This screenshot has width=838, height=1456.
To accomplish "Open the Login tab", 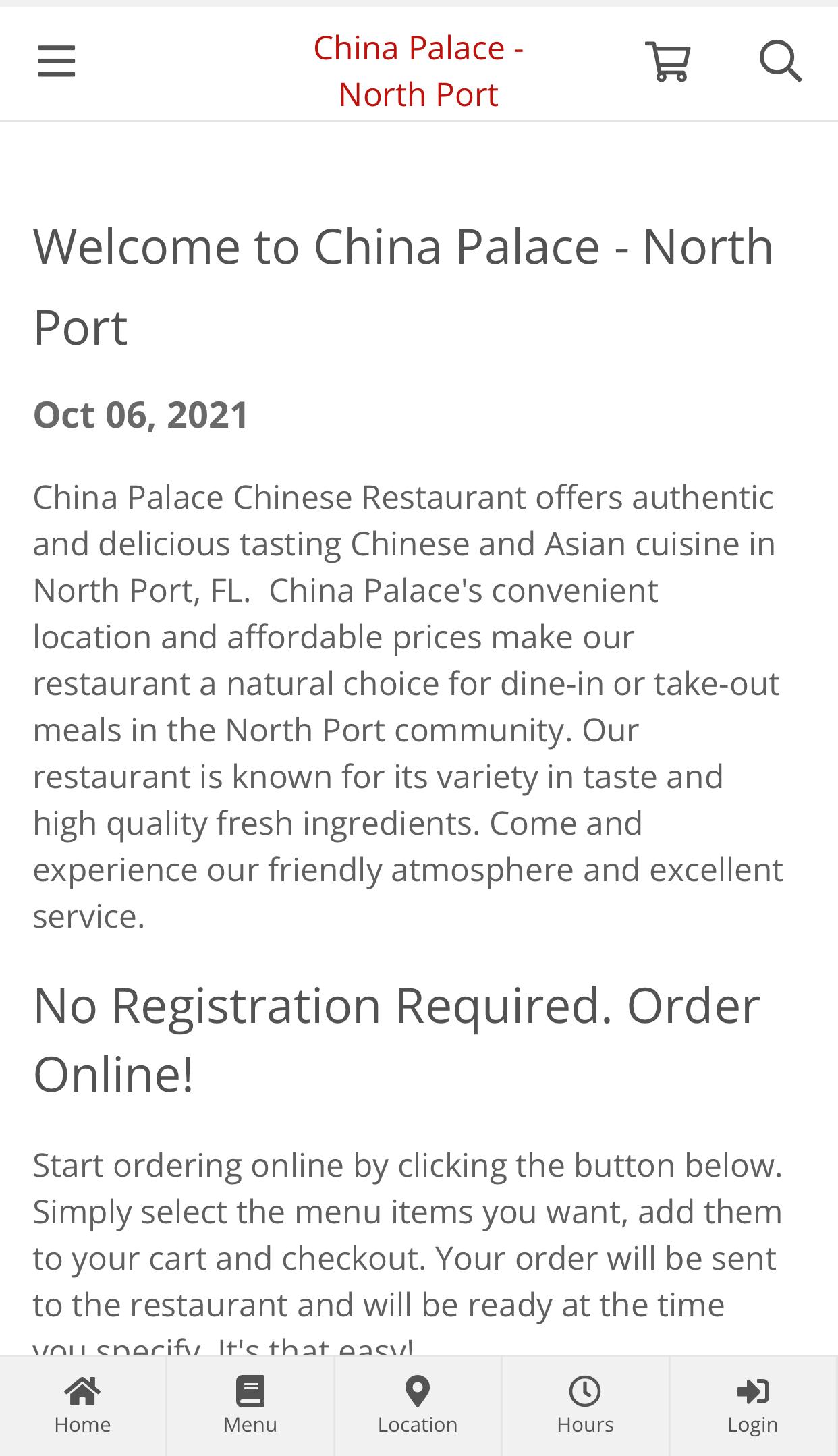I will pos(753,1406).
